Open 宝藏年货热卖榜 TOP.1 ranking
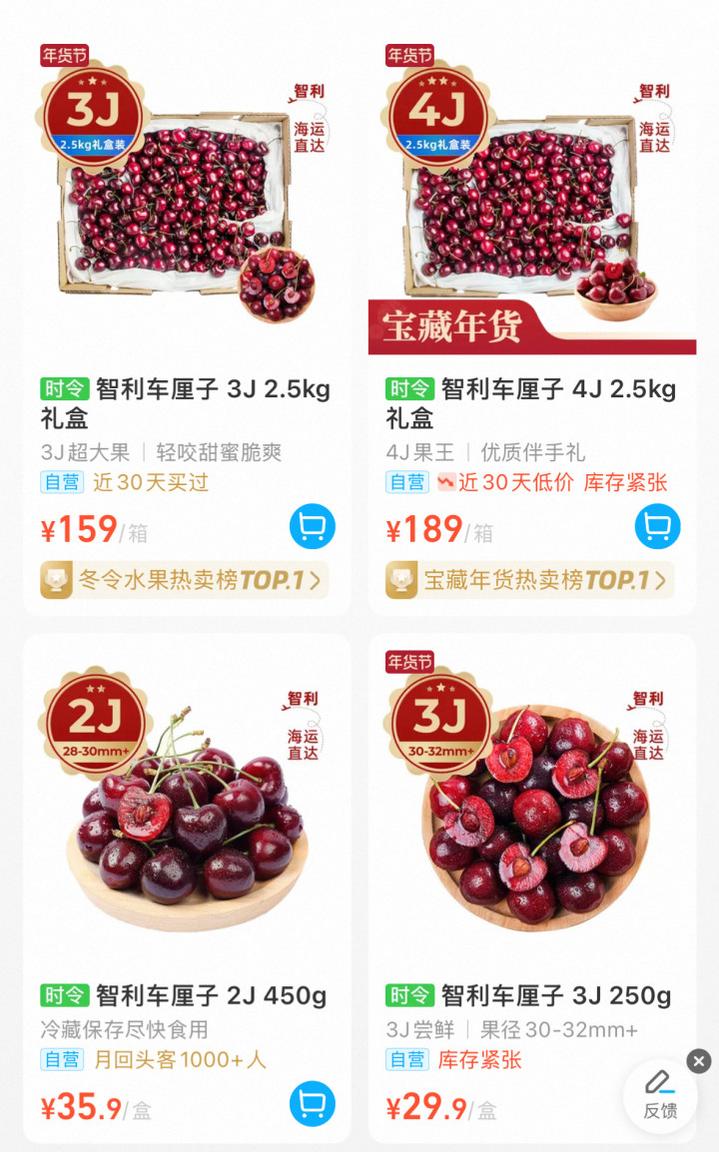 [530, 580]
